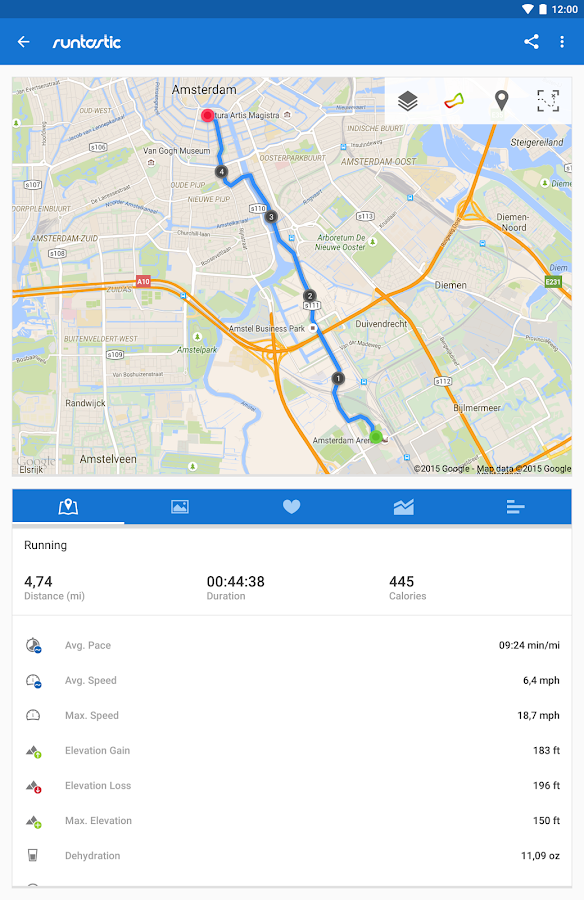Go back using the arrow
The height and width of the screenshot is (900, 584).
pos(24,41)
